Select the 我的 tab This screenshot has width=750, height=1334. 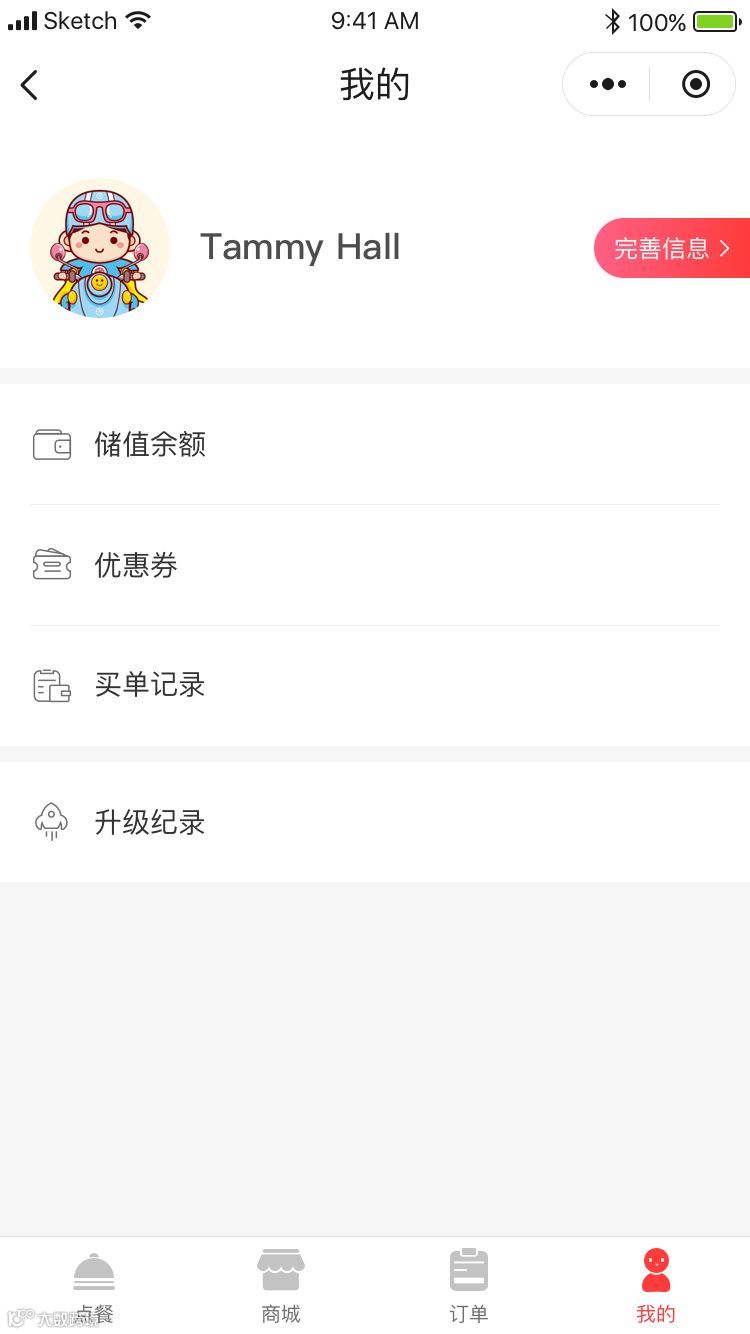656,1286
